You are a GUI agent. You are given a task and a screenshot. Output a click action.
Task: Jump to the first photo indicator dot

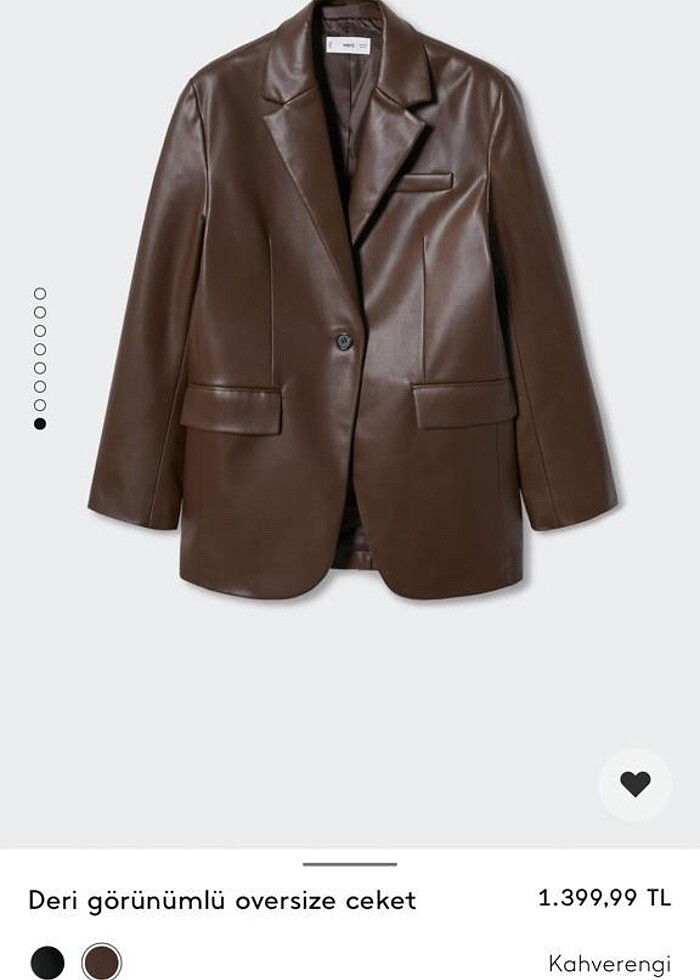click(40, 293)
